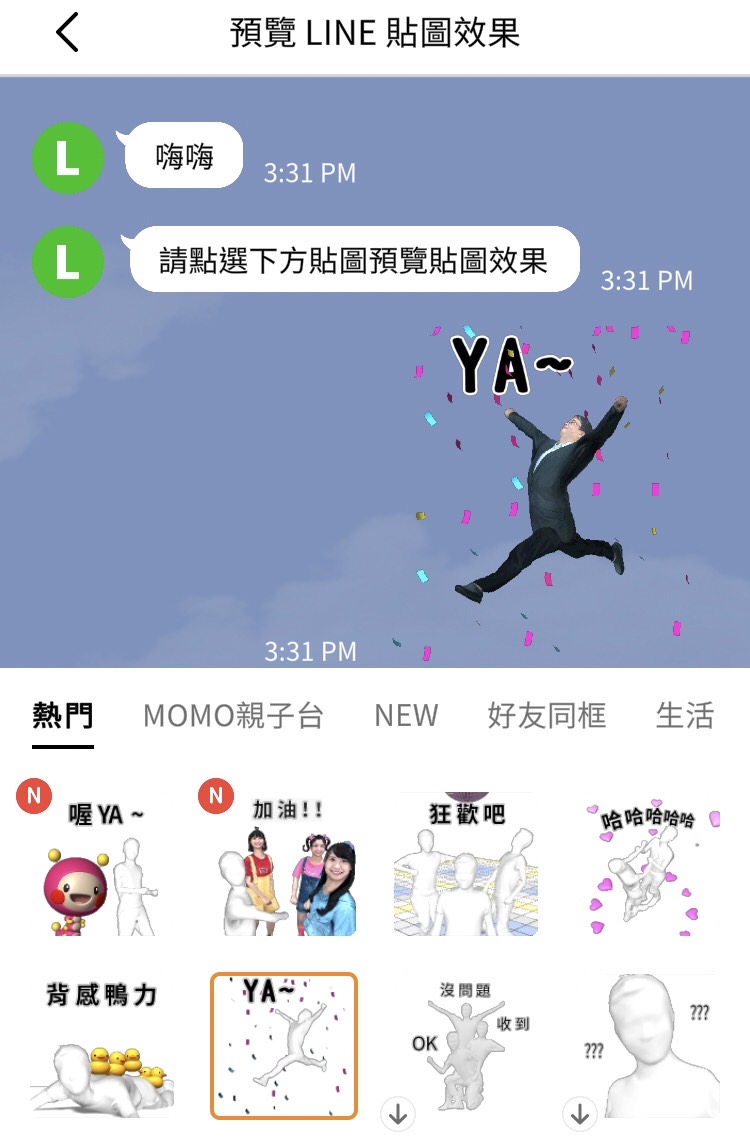The image size is (750, 1142).
Task: Select the 熱門 tab
Action: pos(63,716)
